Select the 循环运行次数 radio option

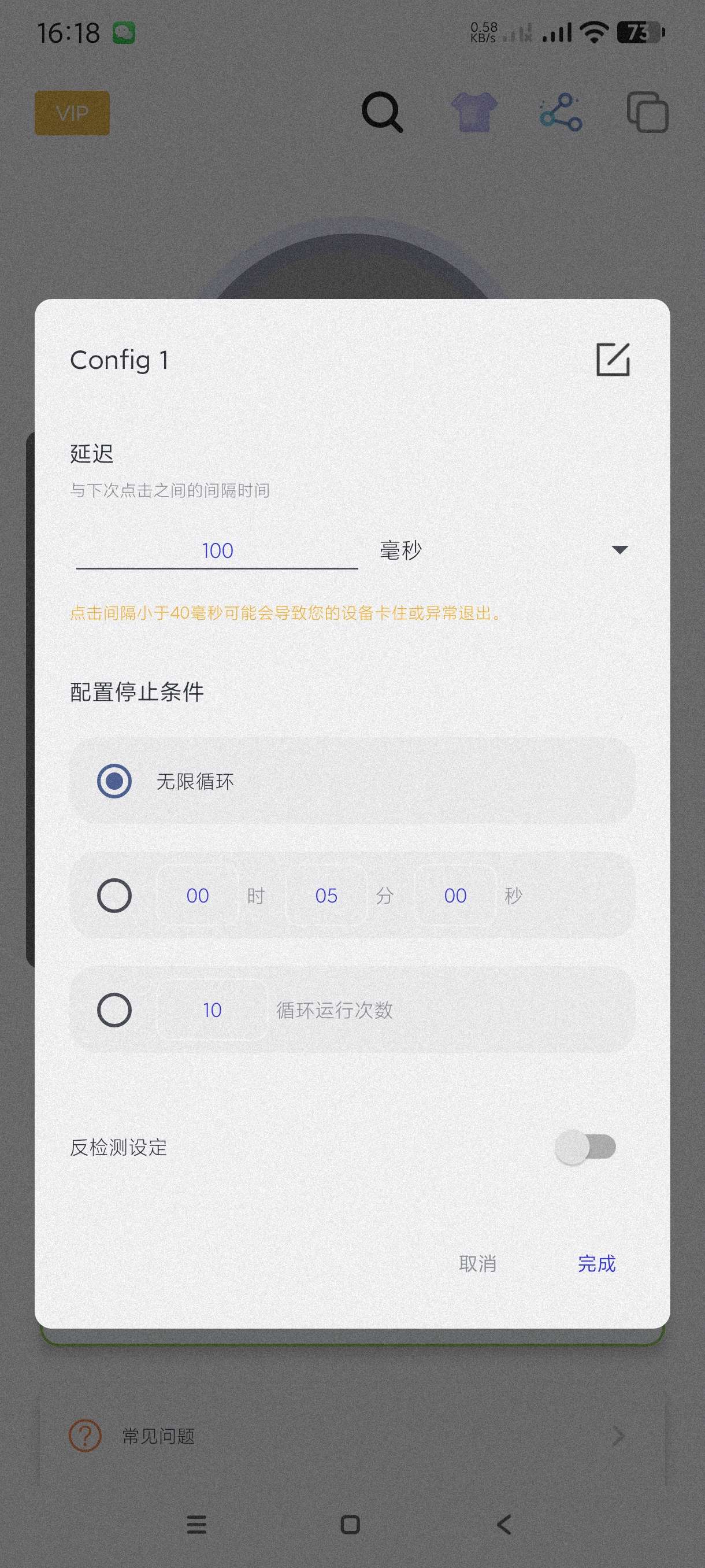tap(114, 1010)
